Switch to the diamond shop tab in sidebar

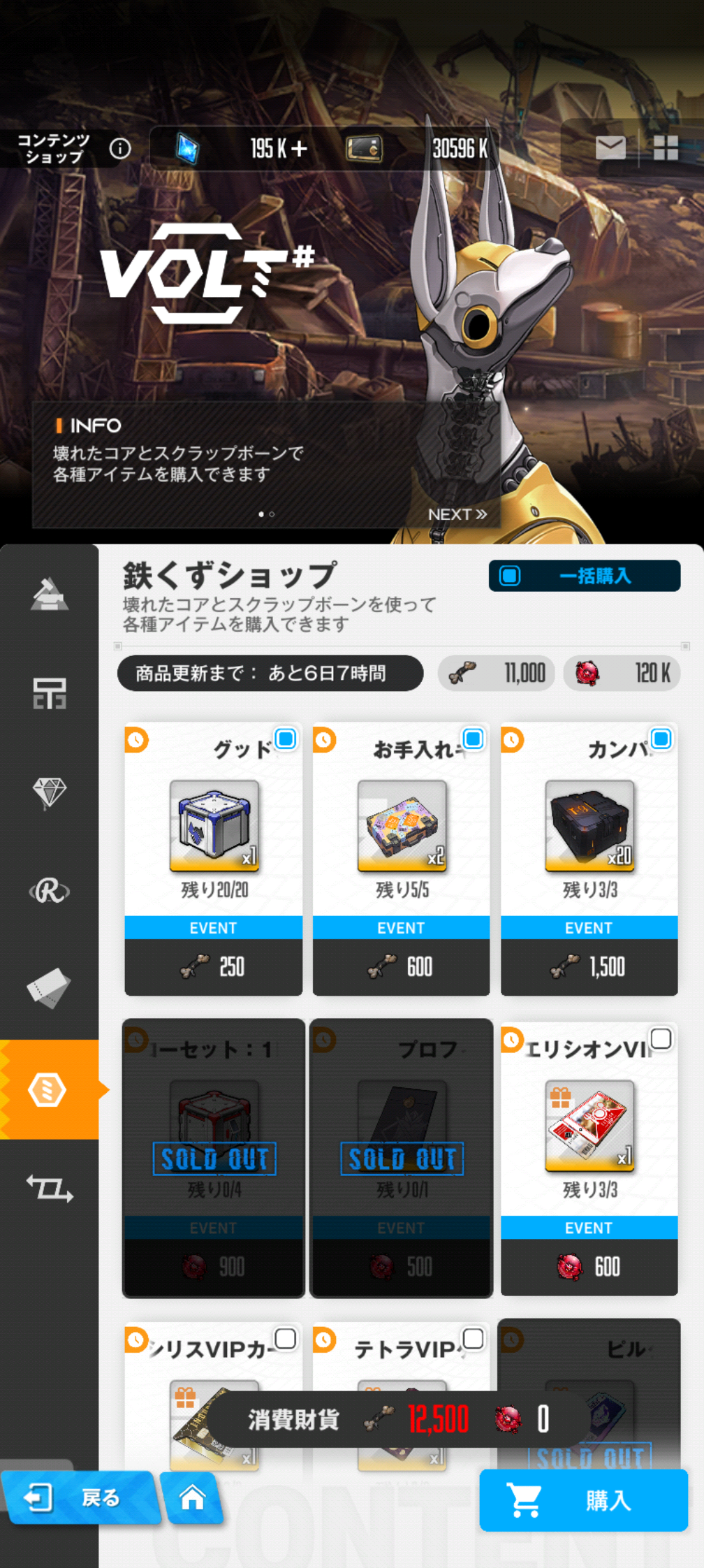tap(50, 792)
